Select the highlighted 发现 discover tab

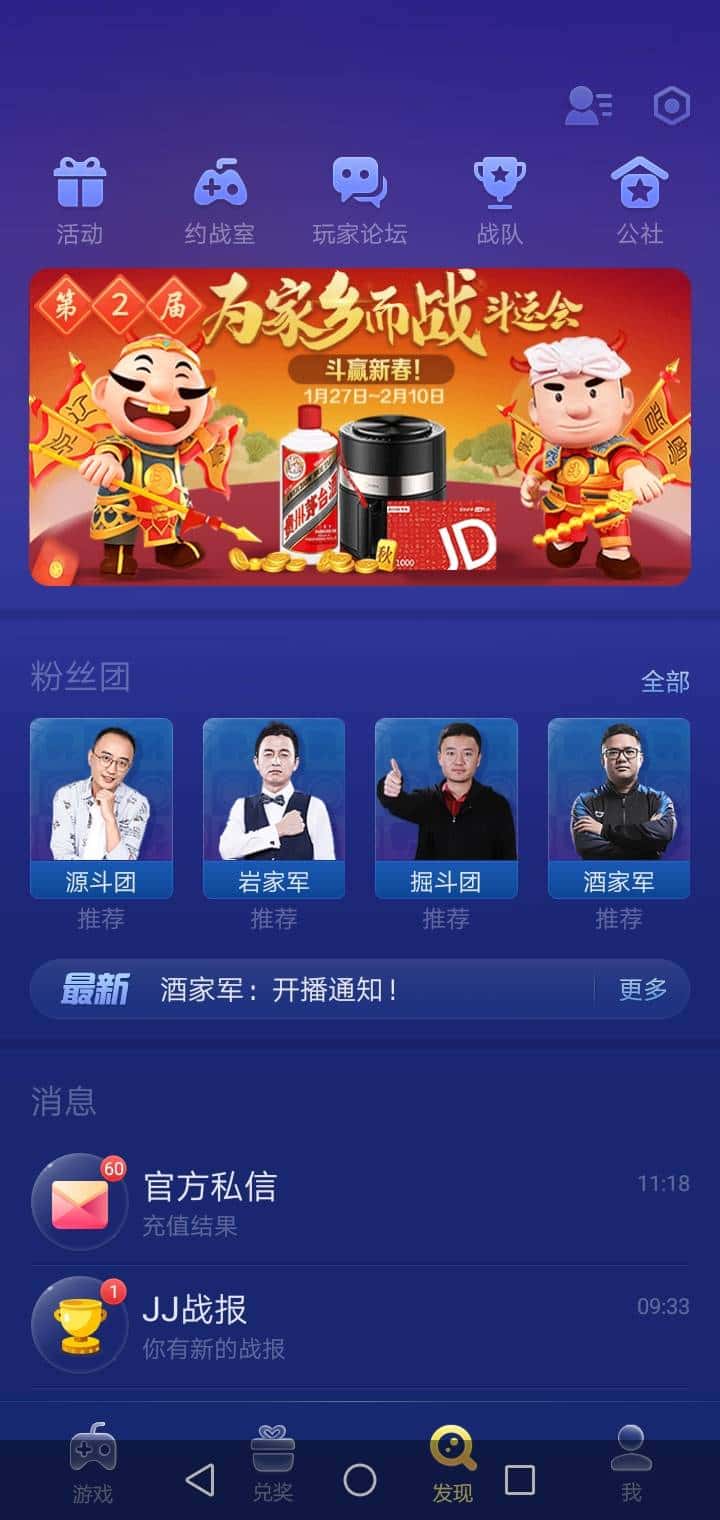pyautogui.click(x=453, y=1460)
